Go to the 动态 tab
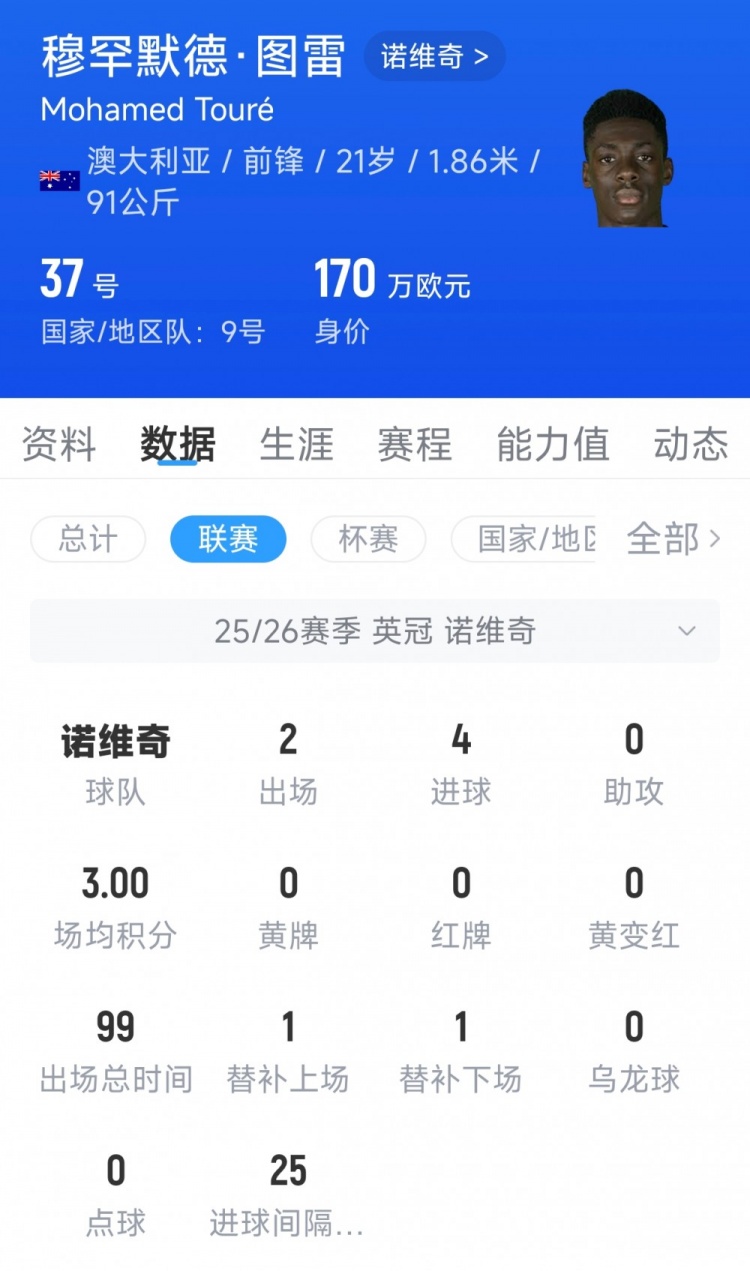Screen dimensions: 750x1271 [x=690, y=444]
